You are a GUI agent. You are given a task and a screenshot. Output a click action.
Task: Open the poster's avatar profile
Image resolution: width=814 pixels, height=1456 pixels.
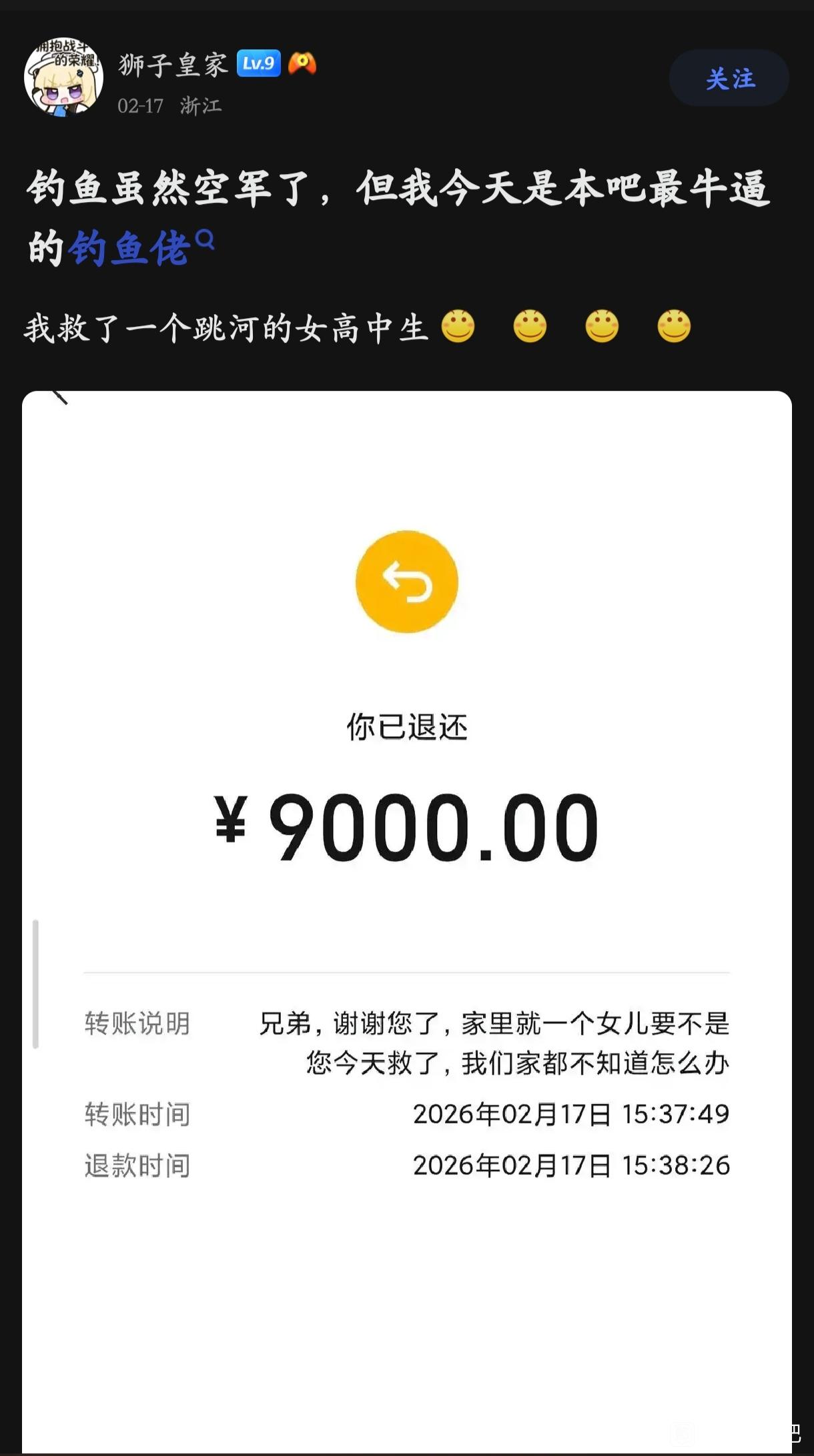(x=64, y=77)
